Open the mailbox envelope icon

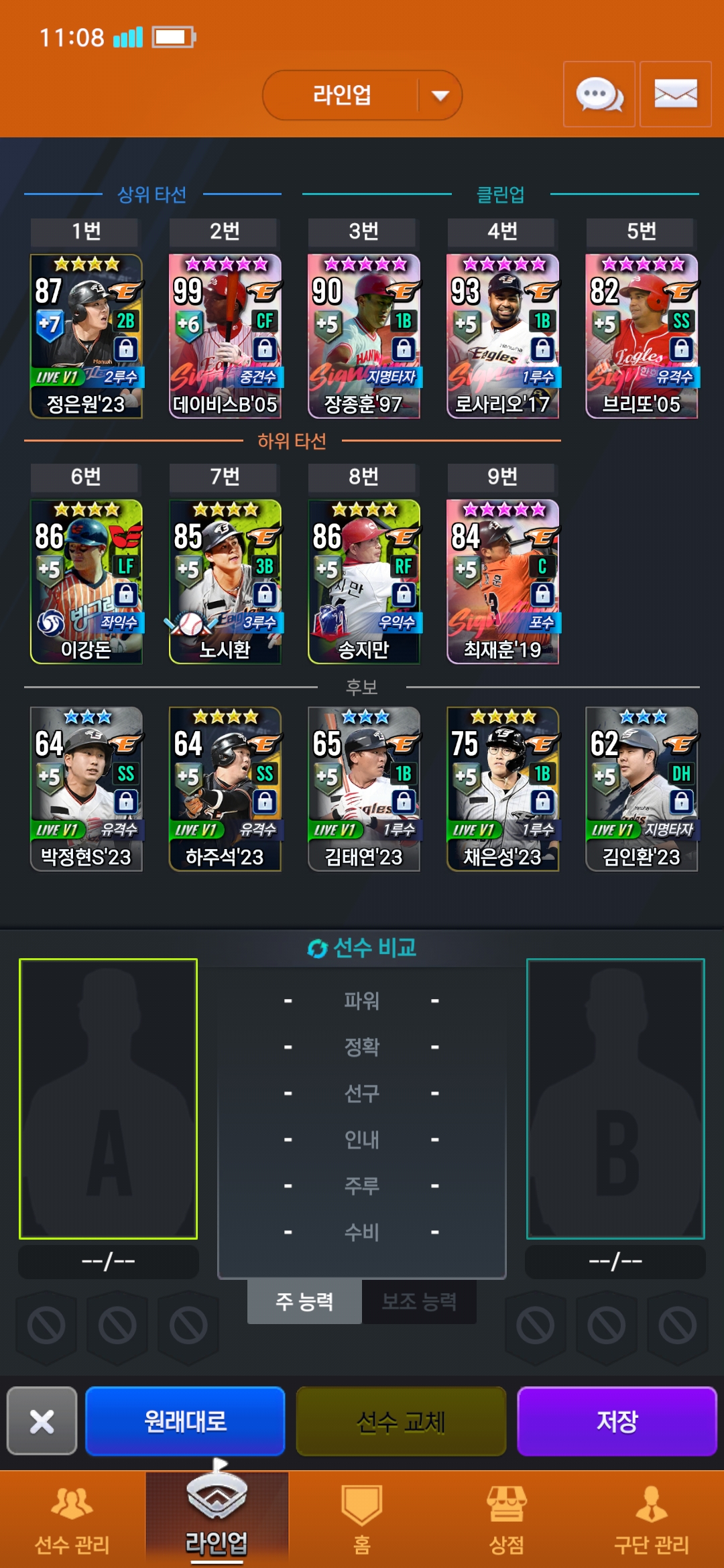[x=675, y=94]
